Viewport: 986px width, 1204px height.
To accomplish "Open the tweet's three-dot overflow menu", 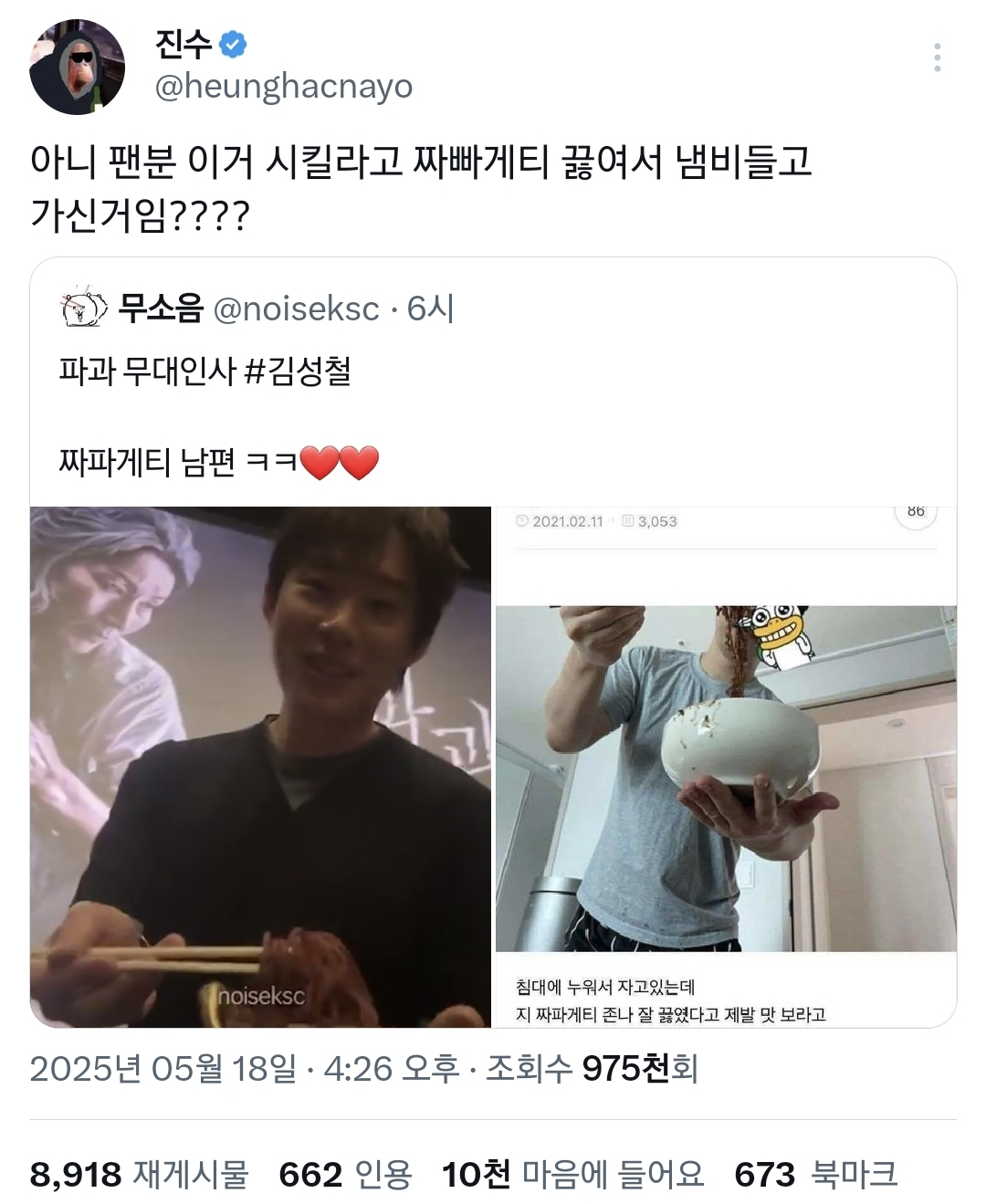I will 937,58.
